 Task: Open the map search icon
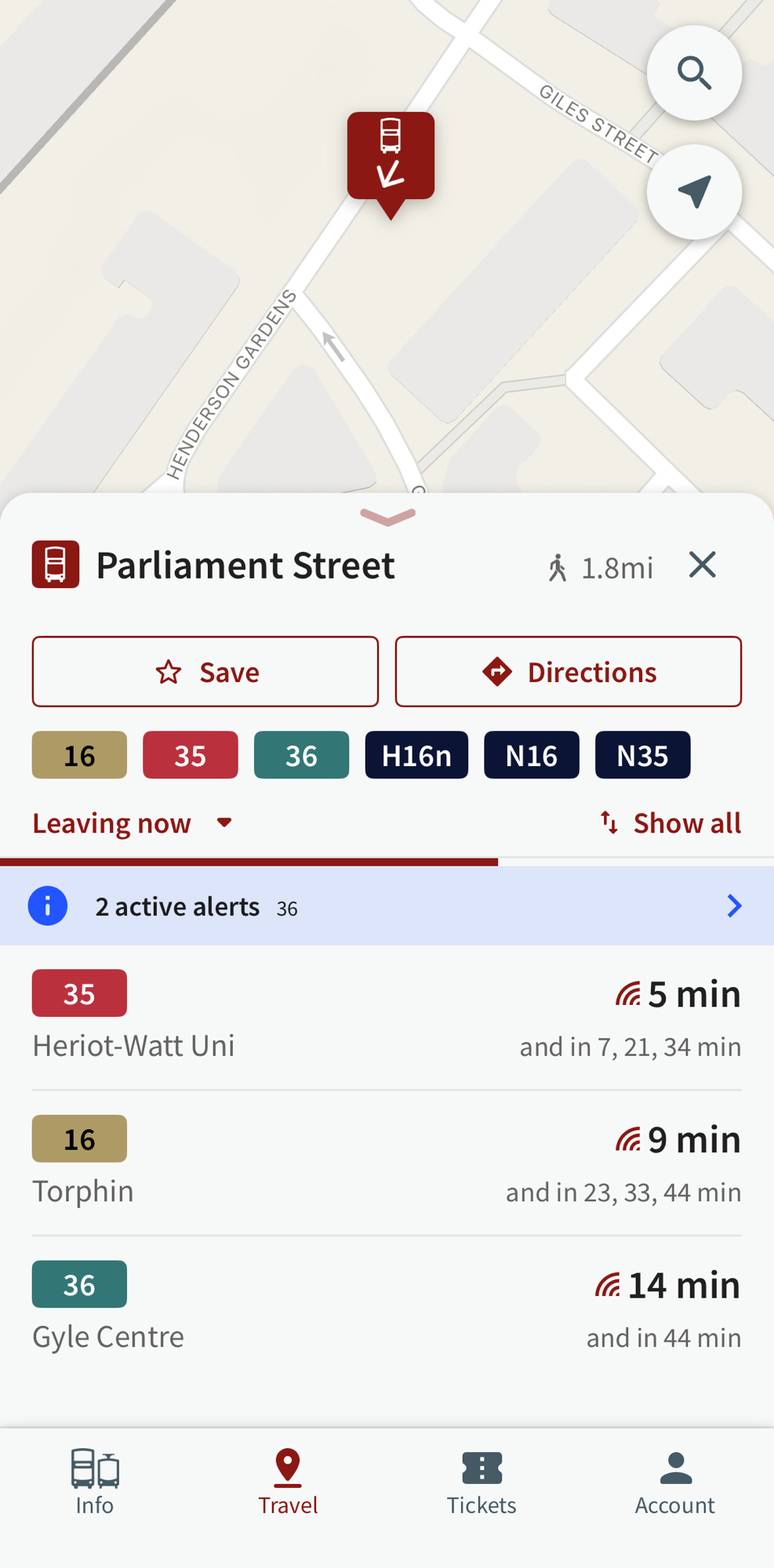693,74
